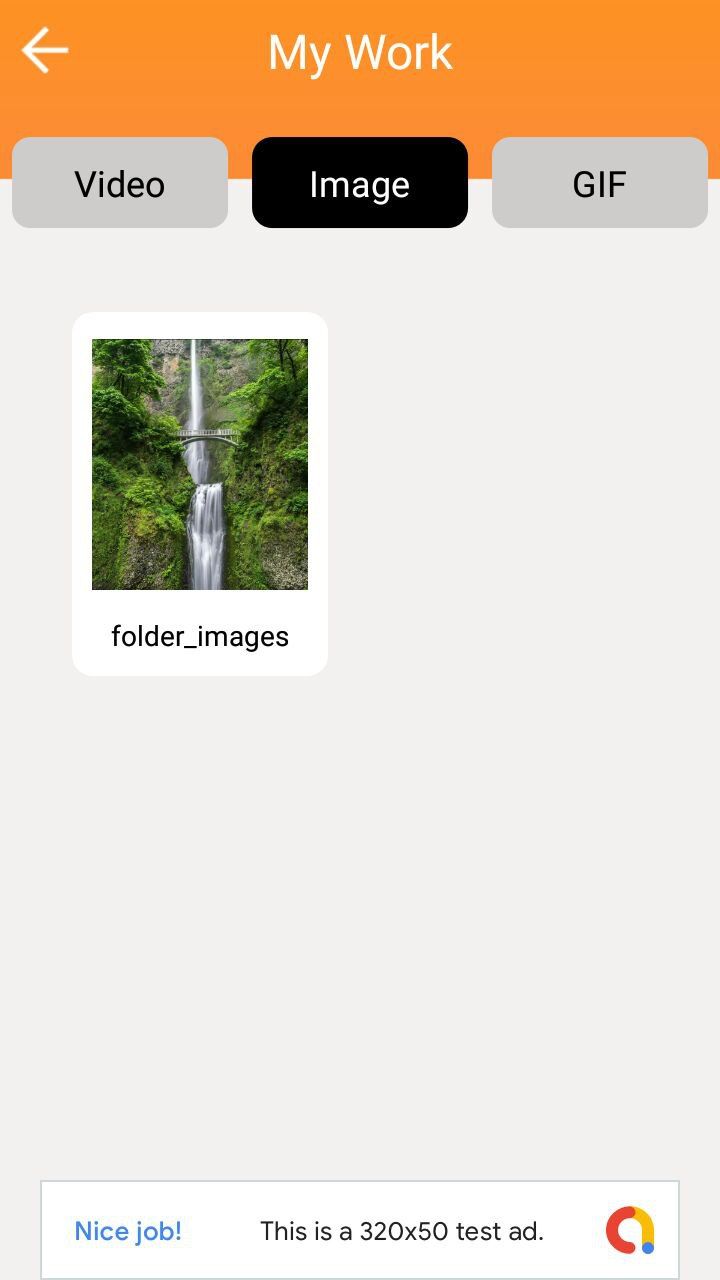720x1280 pixels.
Task: Open the Nice job! test ad banner
Action: pos(360,1230)
